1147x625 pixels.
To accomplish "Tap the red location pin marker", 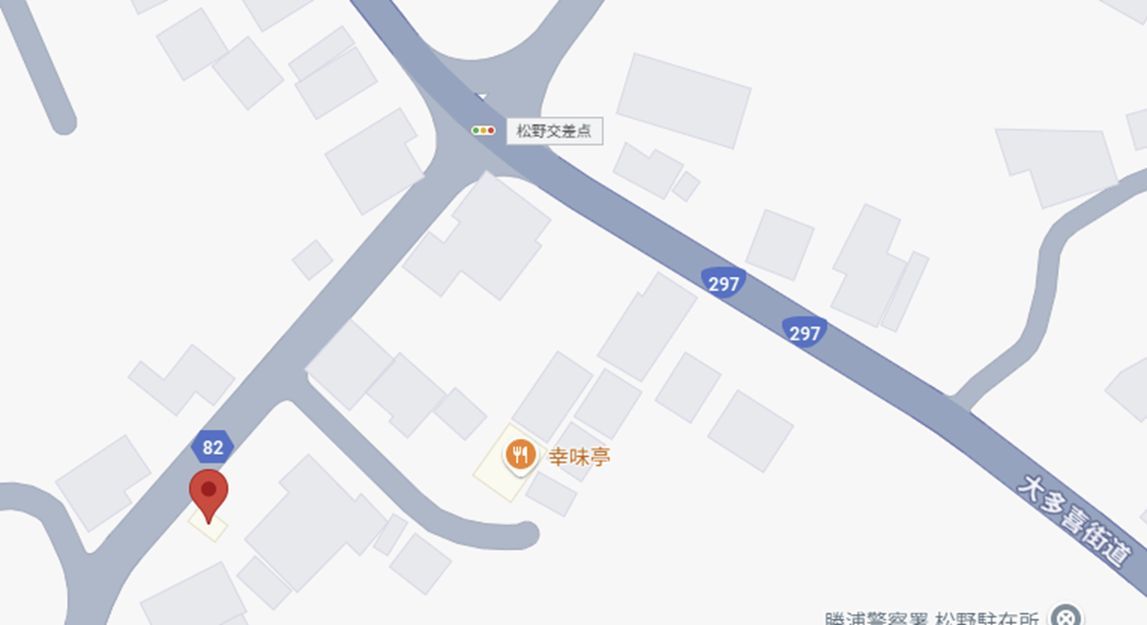I will pos(209,492).
